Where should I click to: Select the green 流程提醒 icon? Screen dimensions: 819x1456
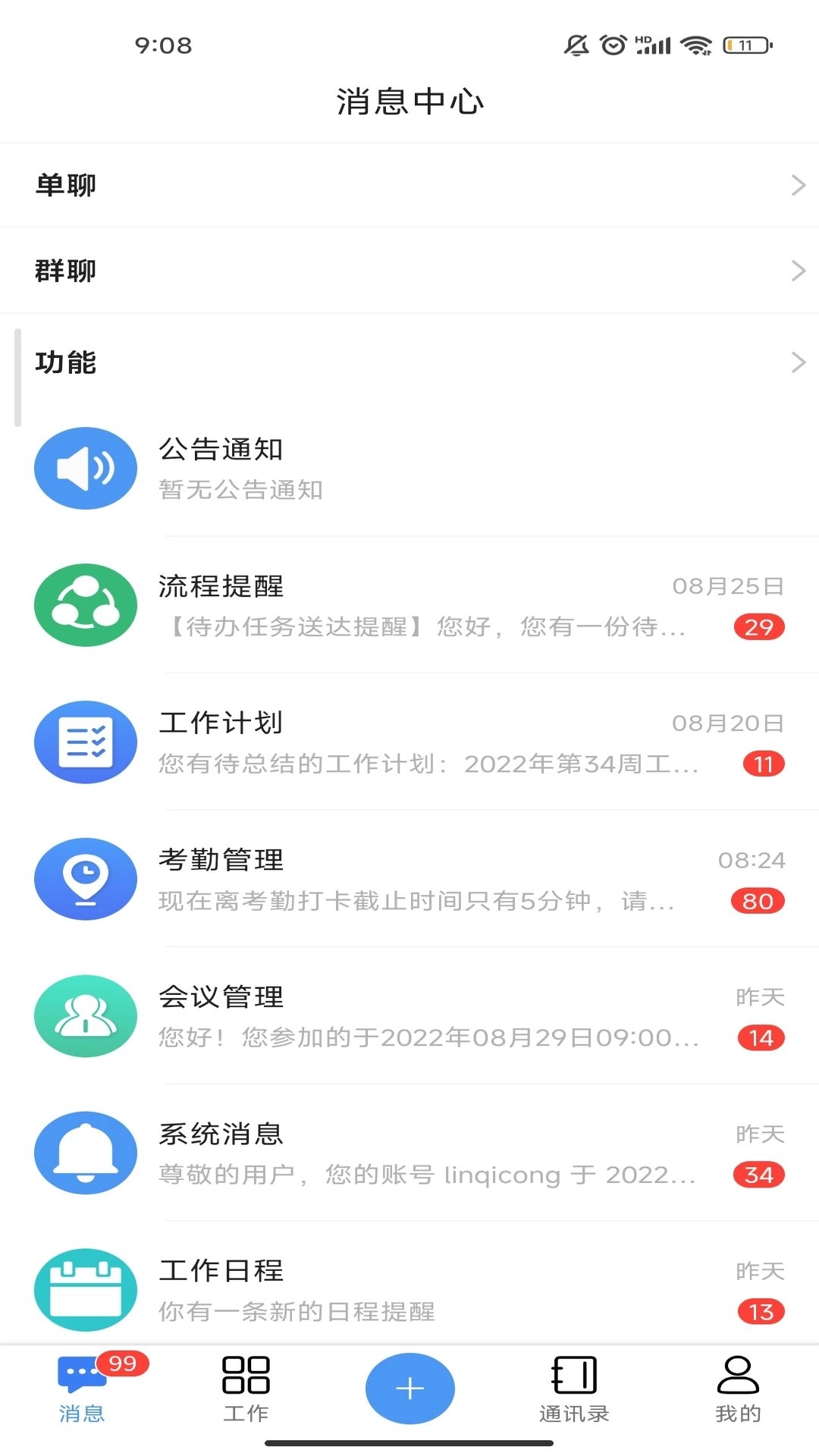85,605
